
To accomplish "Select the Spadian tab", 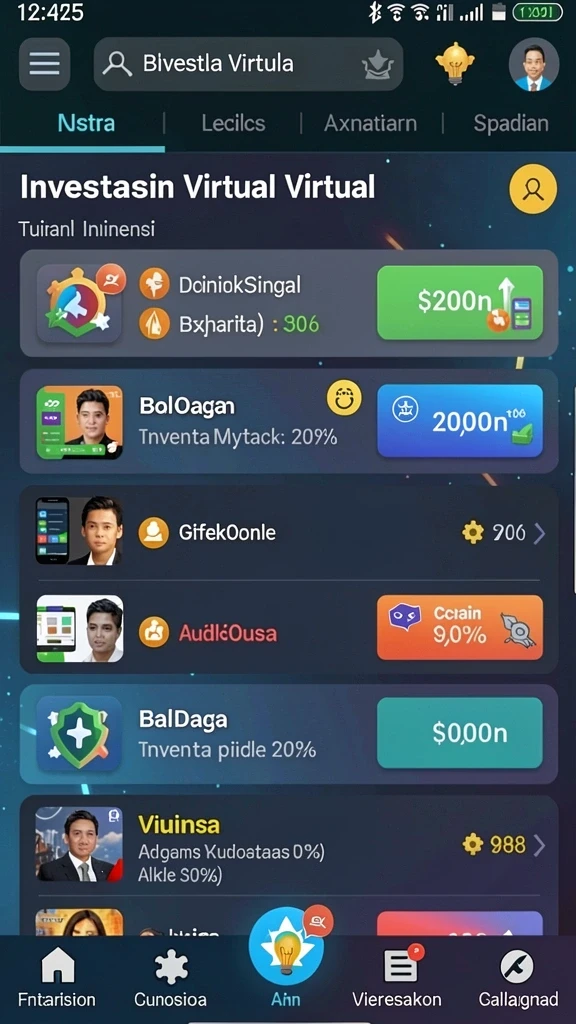I will pos(511,123).
